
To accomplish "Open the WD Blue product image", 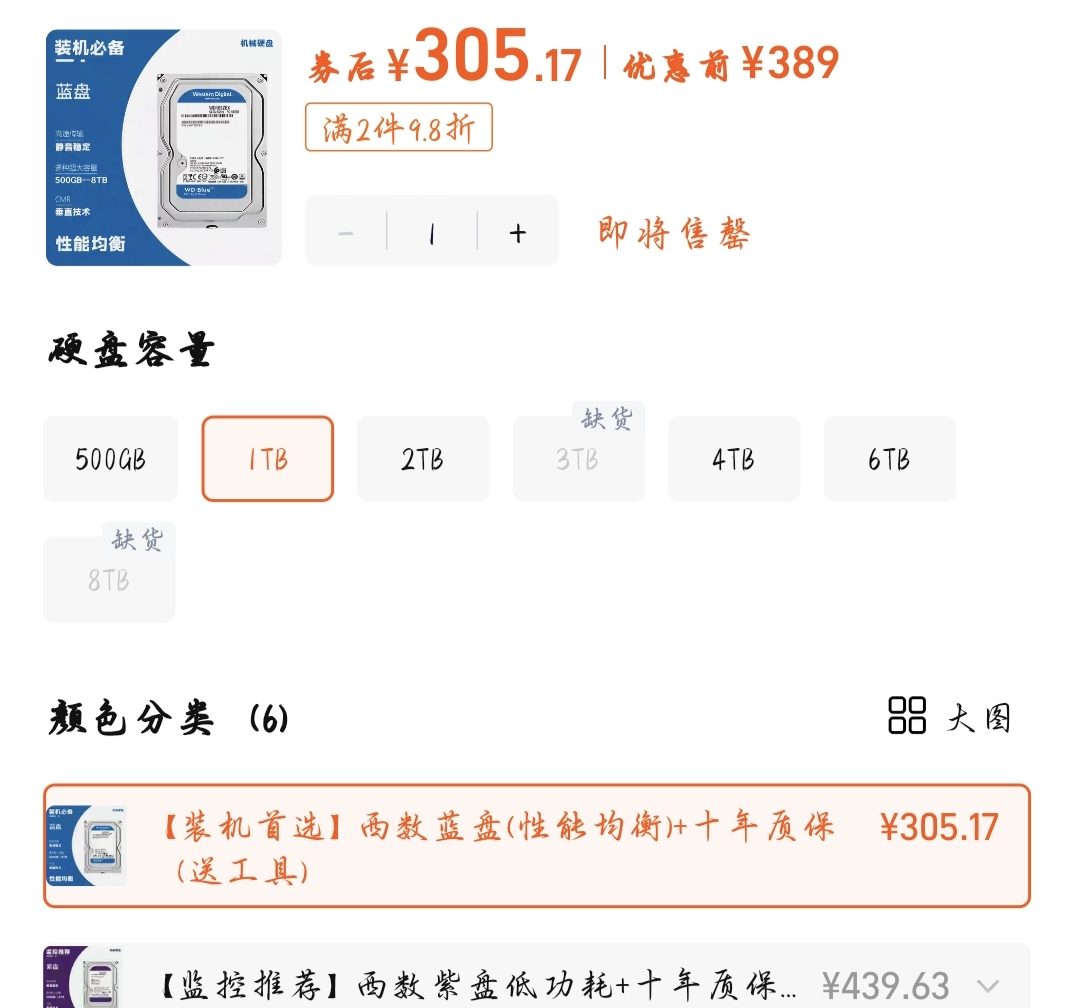I will pyautogui.click(x=164, y=148).
